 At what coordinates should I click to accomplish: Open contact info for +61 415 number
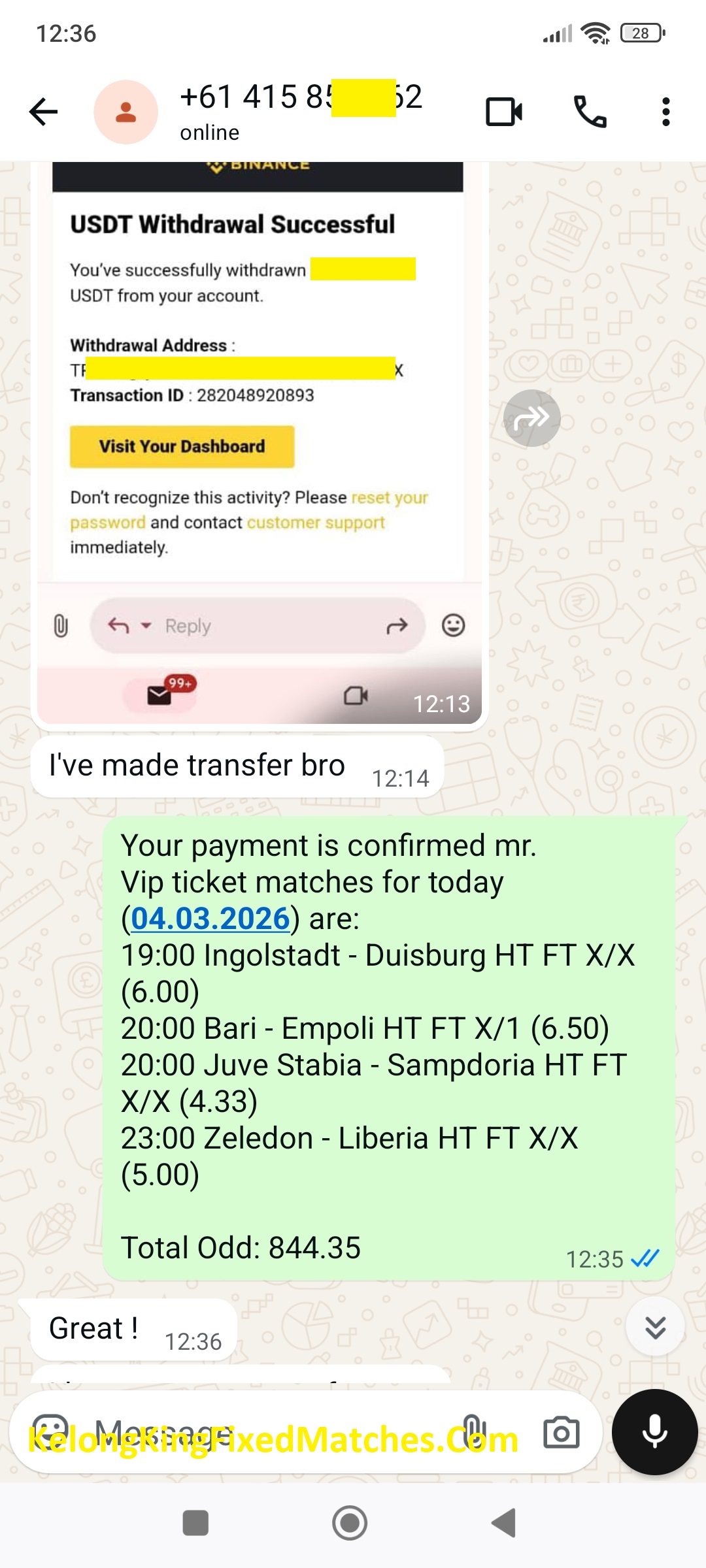coord(301,111)
